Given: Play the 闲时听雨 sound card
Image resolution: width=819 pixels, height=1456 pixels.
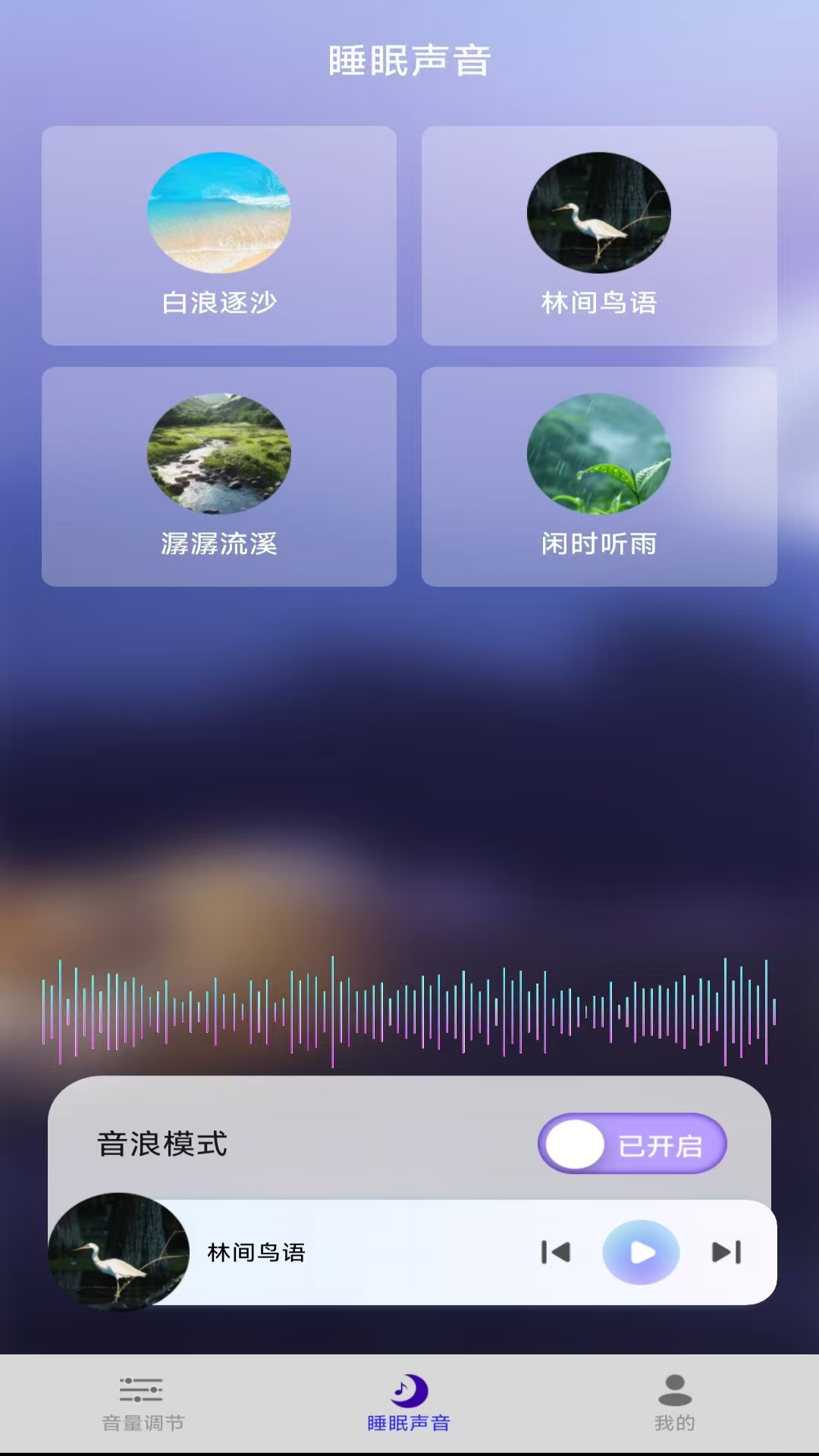Looking at the screenshot, I should click(x=599, y=476).
